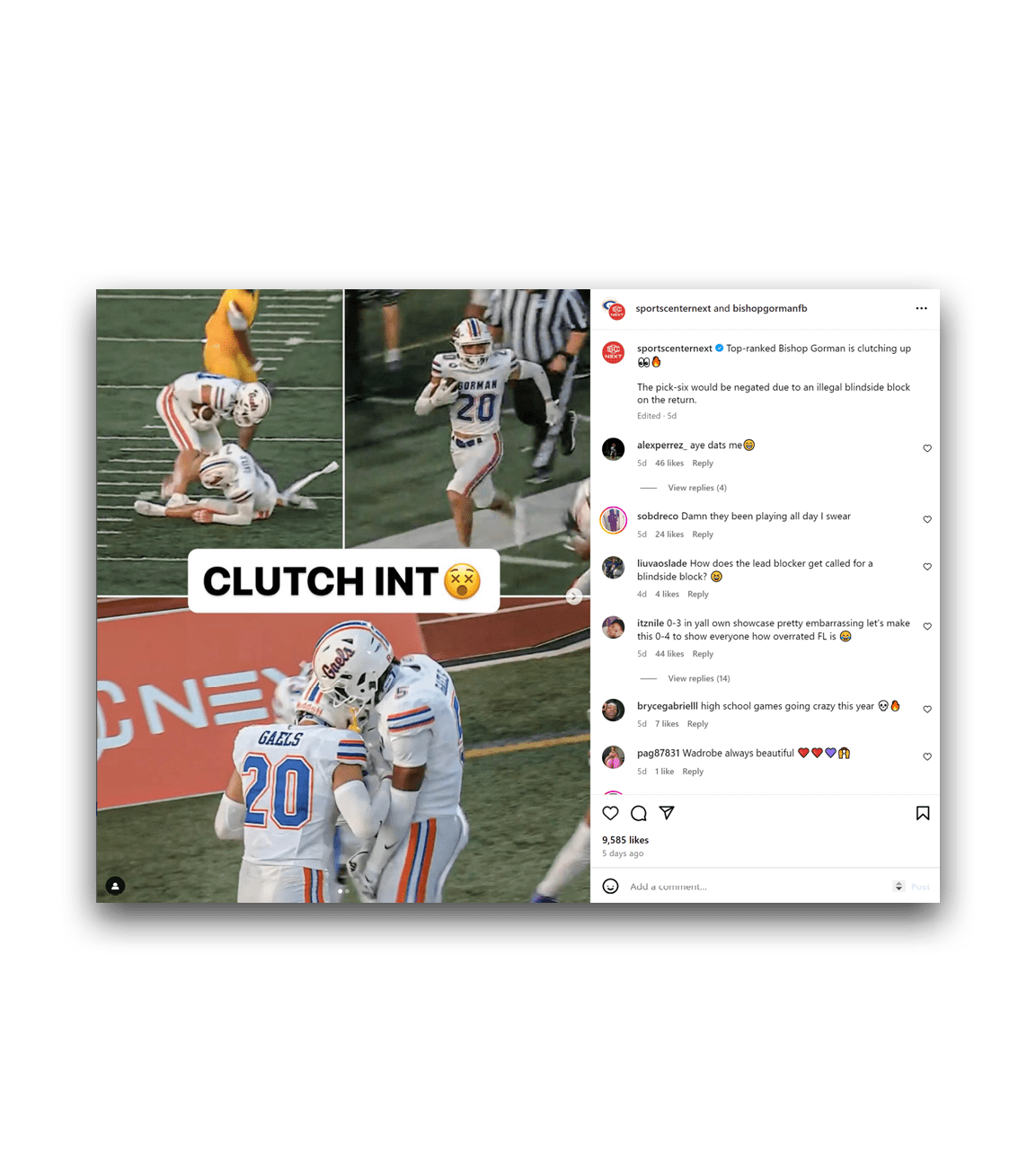This screenshot has height=1157, width=1036.
Task: Share this post
Action: click(x=667, y=813)
